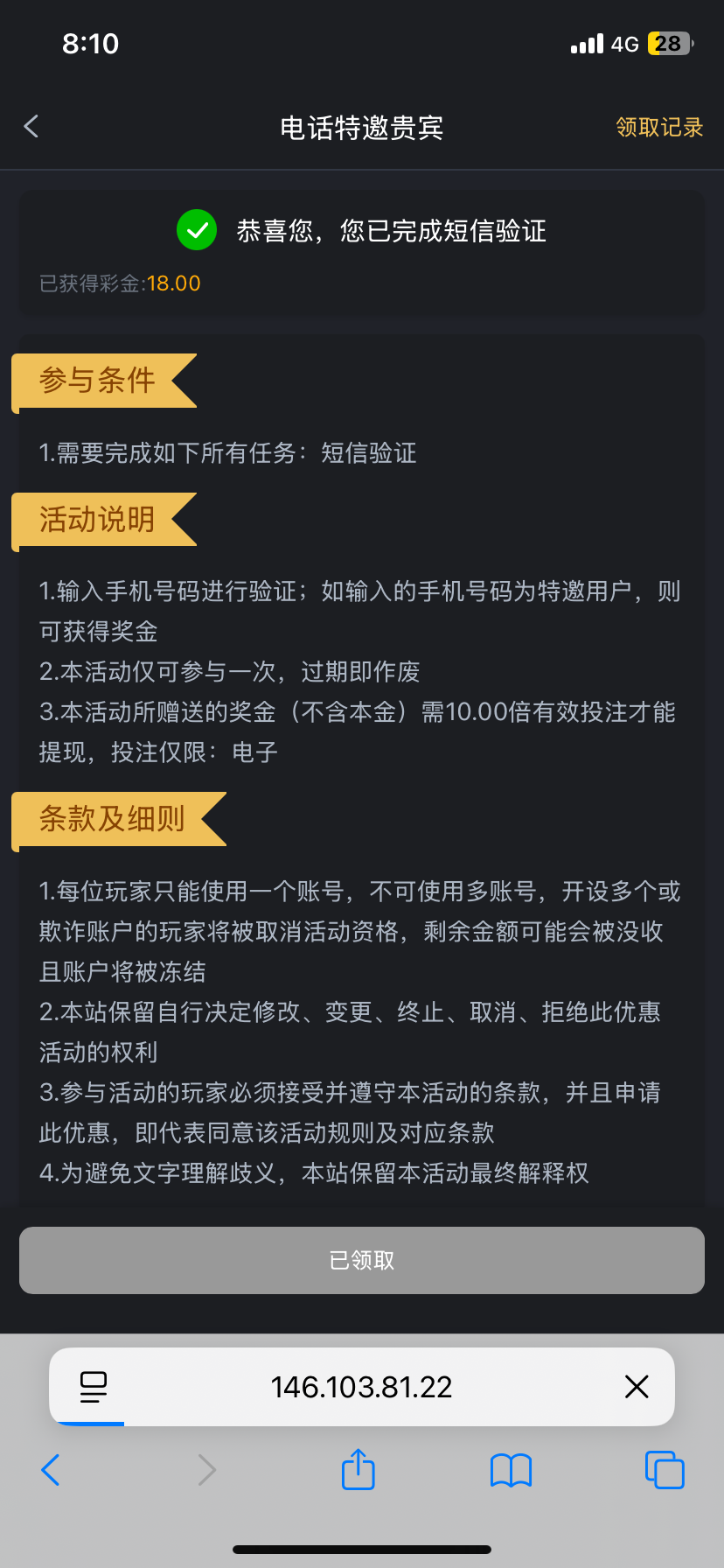Open 领取记录 claim records
The width and height of the screenshot is (724, 1568).
659,128
